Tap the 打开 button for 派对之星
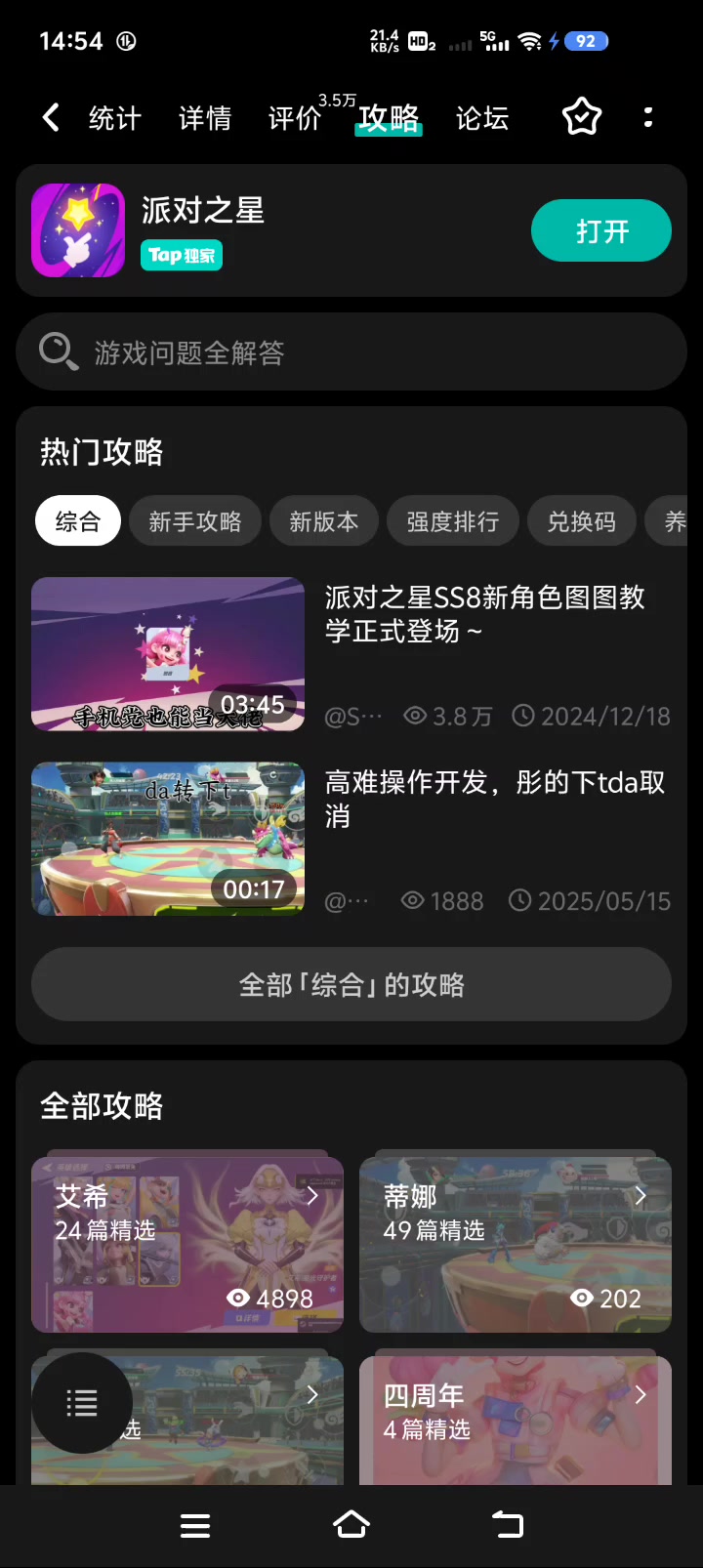The image size is (703, 1568). click(x=600, y=231)
